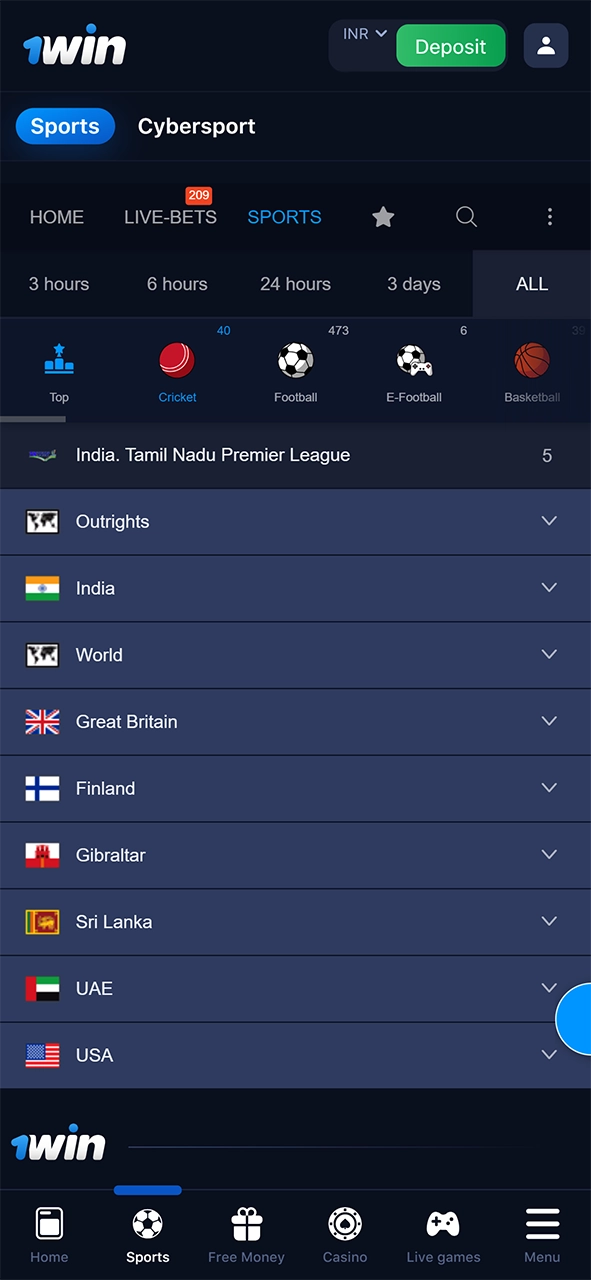Open the INR currency dropdown
Screen dimensions: 591x1280
364,34
